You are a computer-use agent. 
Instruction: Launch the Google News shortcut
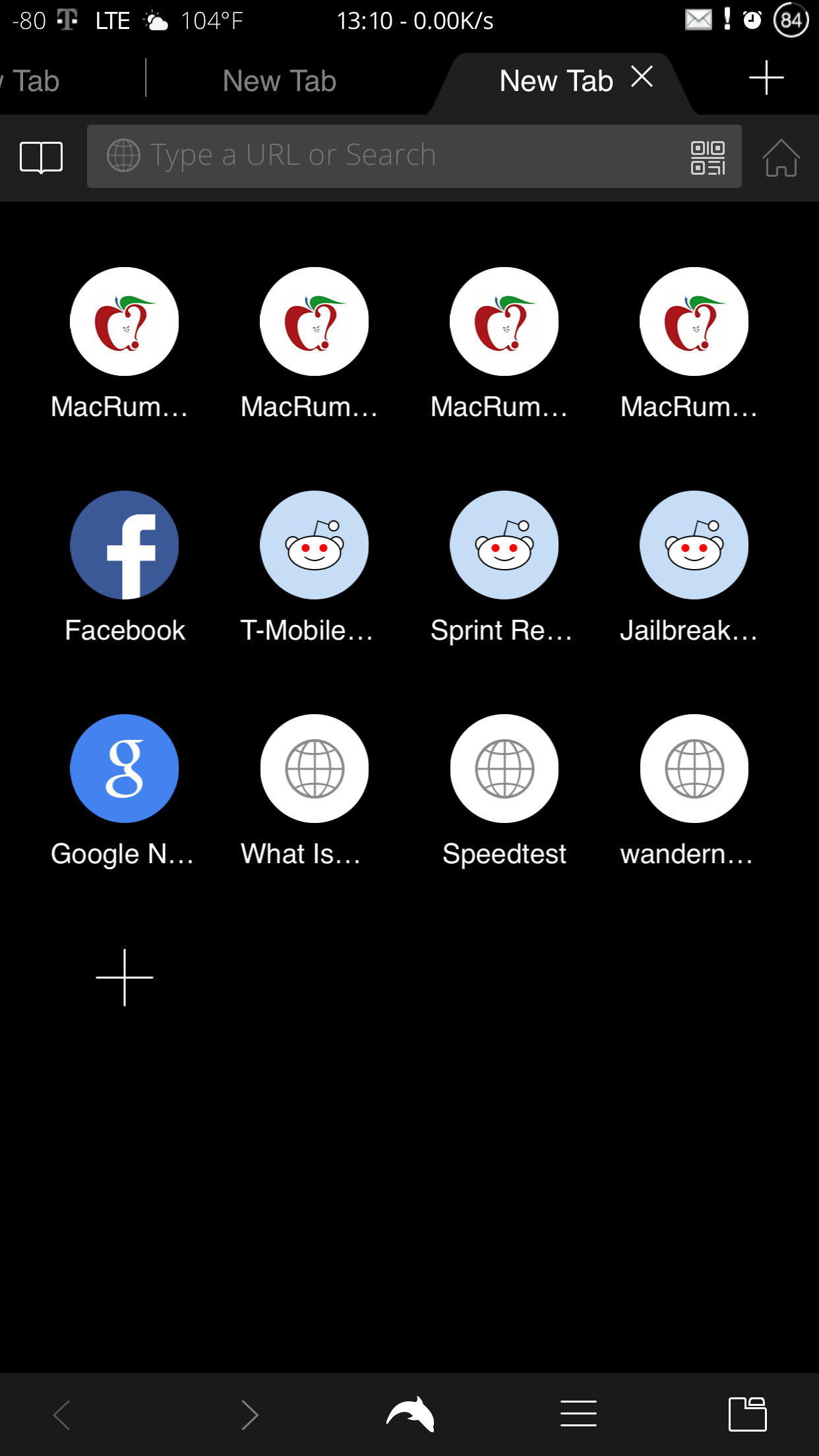tap(125, 769)
